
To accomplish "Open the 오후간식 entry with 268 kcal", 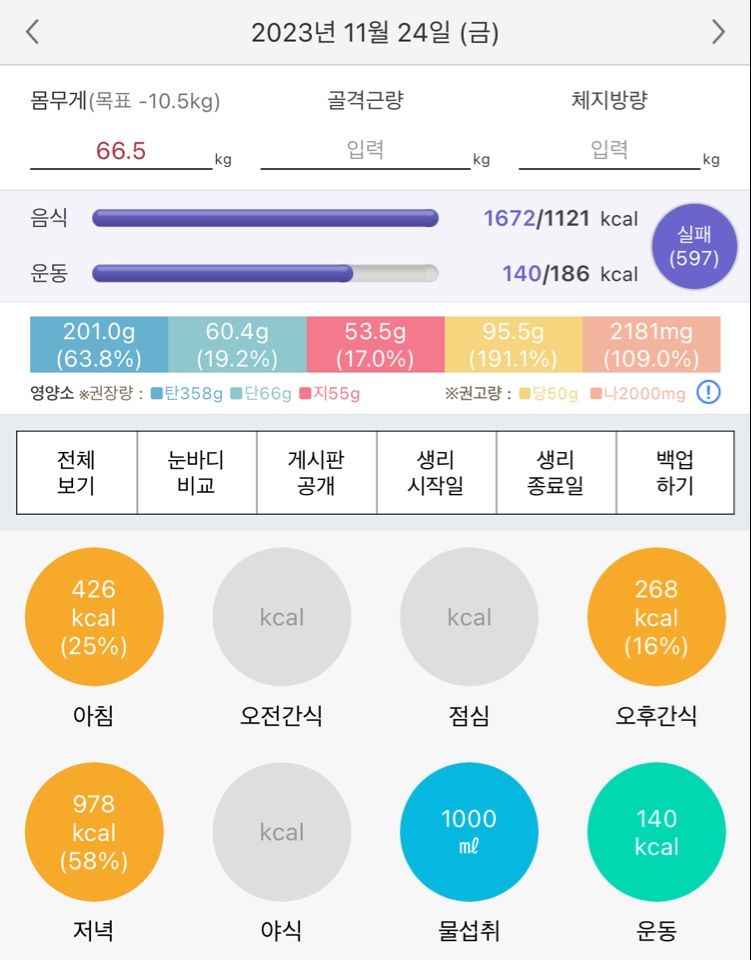I will [x=656, y=617].
